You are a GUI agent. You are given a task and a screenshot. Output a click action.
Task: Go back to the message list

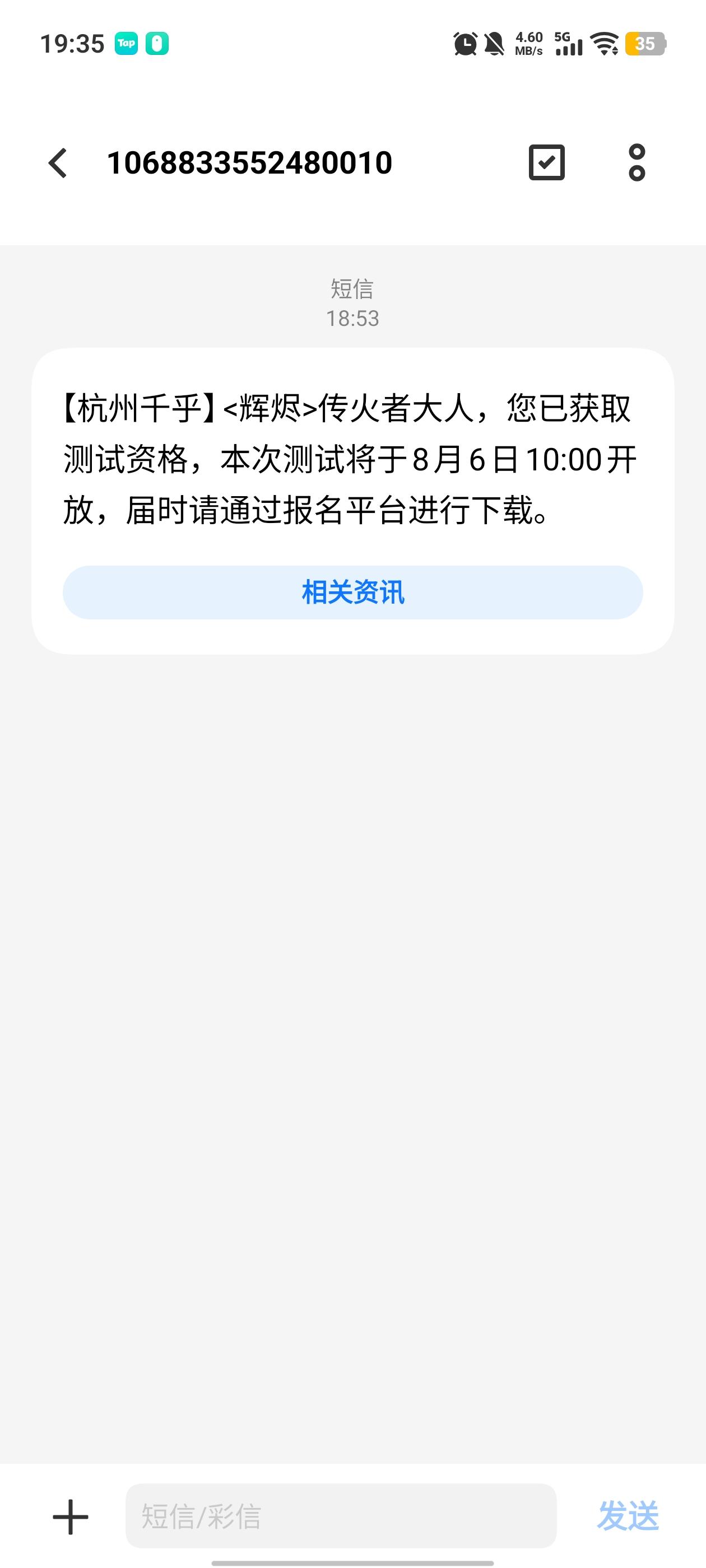click(58, 163)
